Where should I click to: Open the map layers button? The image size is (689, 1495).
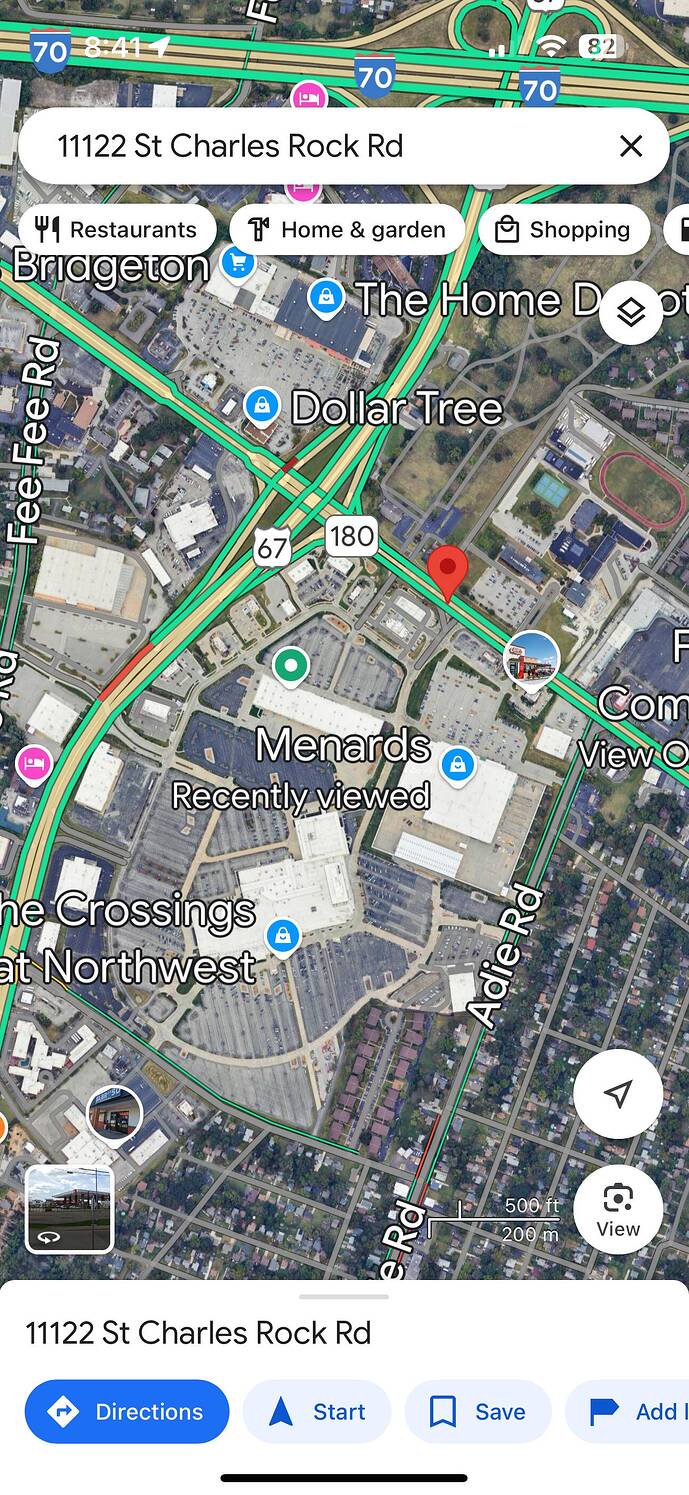[630, 313]
